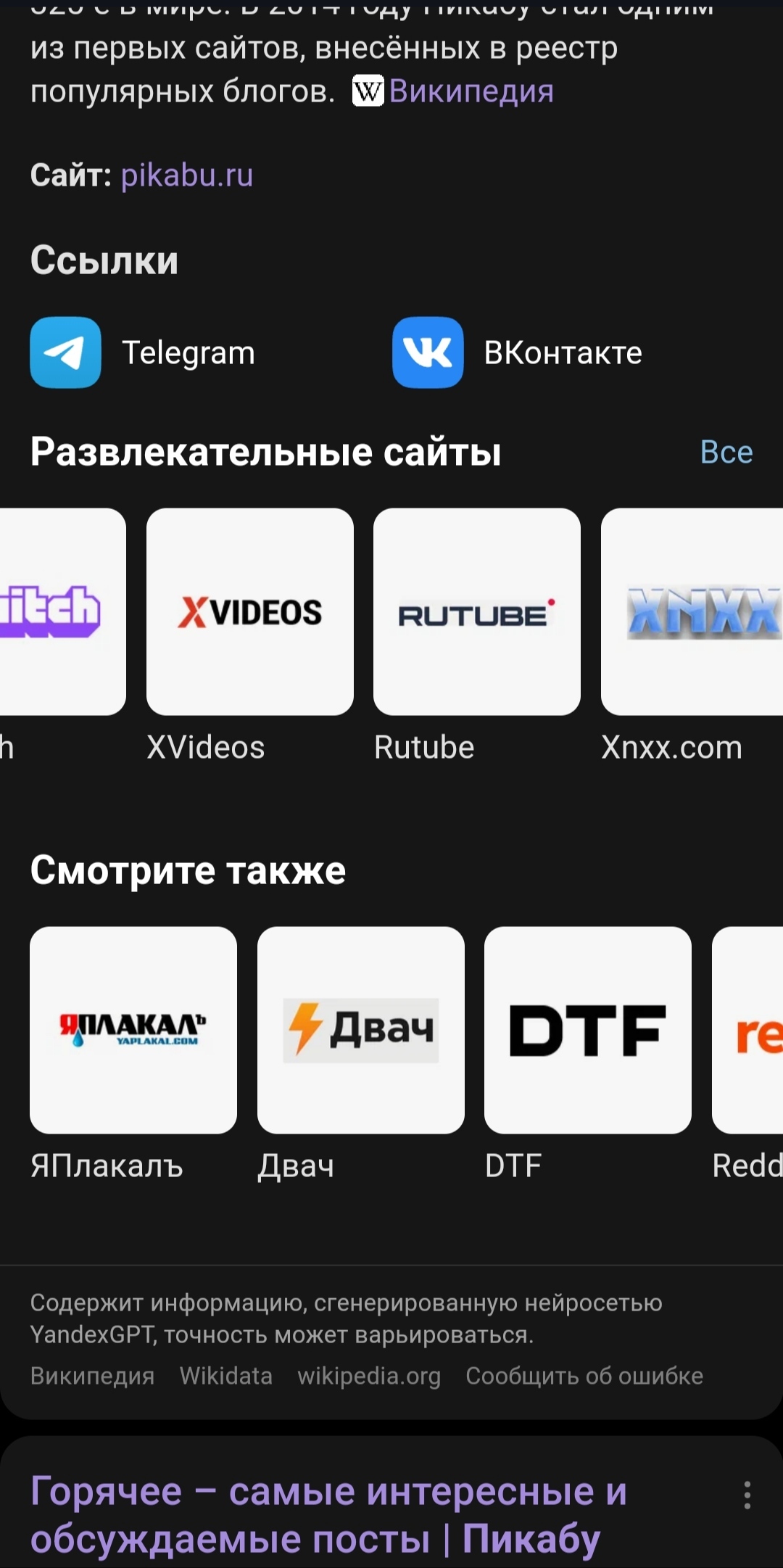Open the wikipedia.org footer link

(369, 1376)
